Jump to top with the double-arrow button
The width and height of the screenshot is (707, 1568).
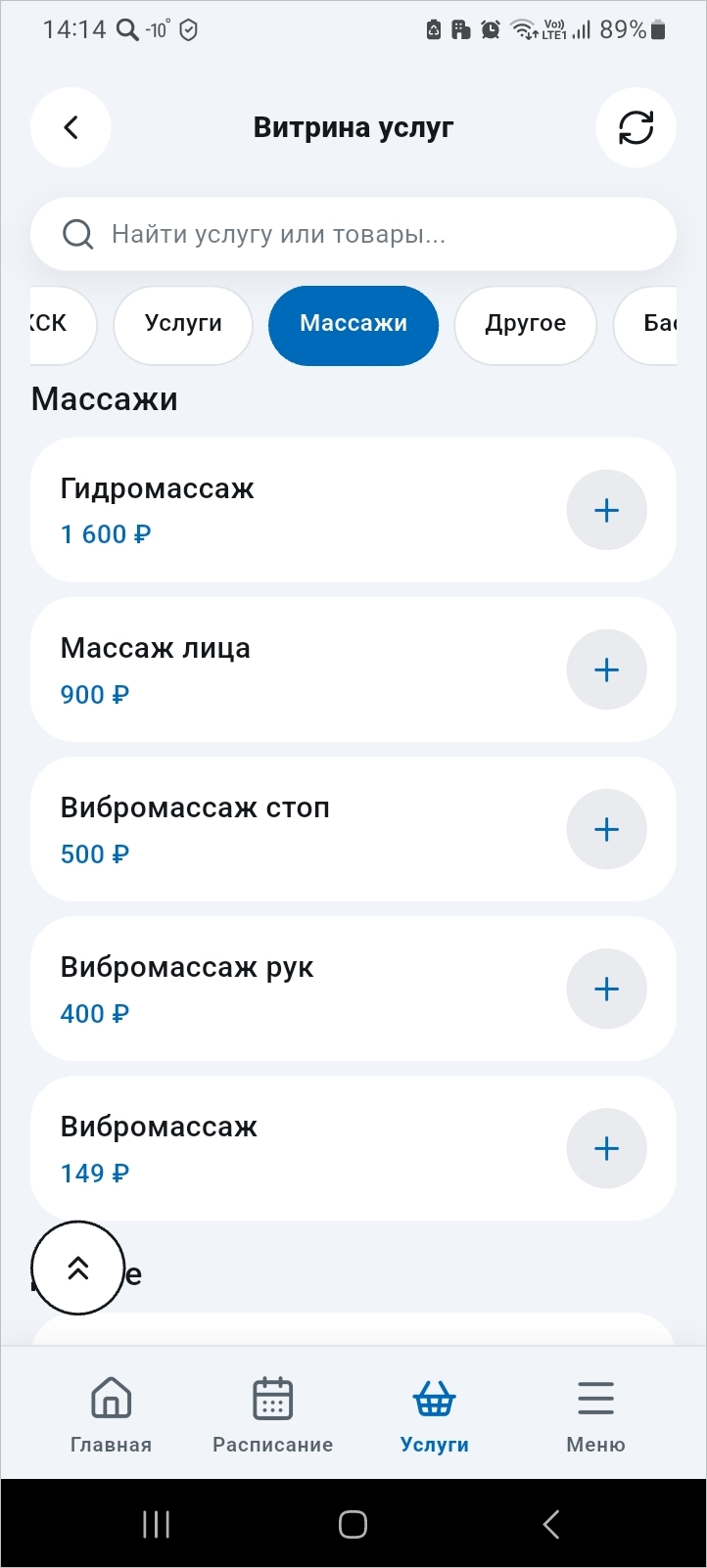[x=78, y=1268]
